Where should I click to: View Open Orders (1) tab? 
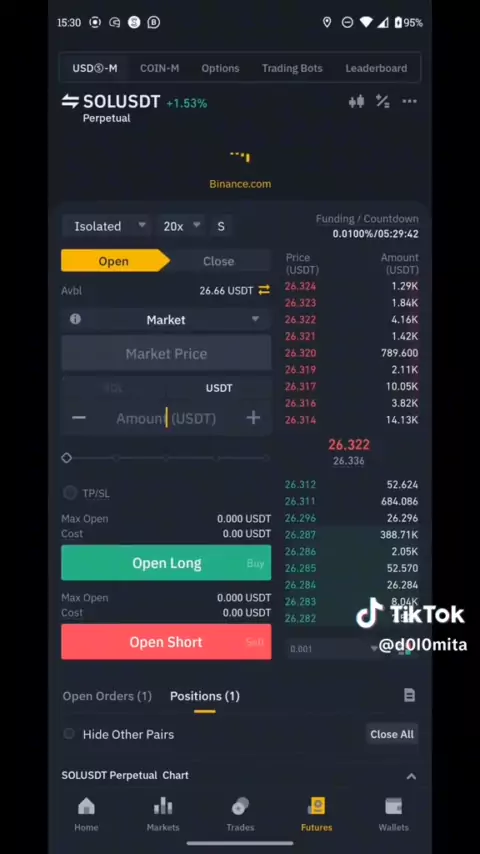point(107,696)
